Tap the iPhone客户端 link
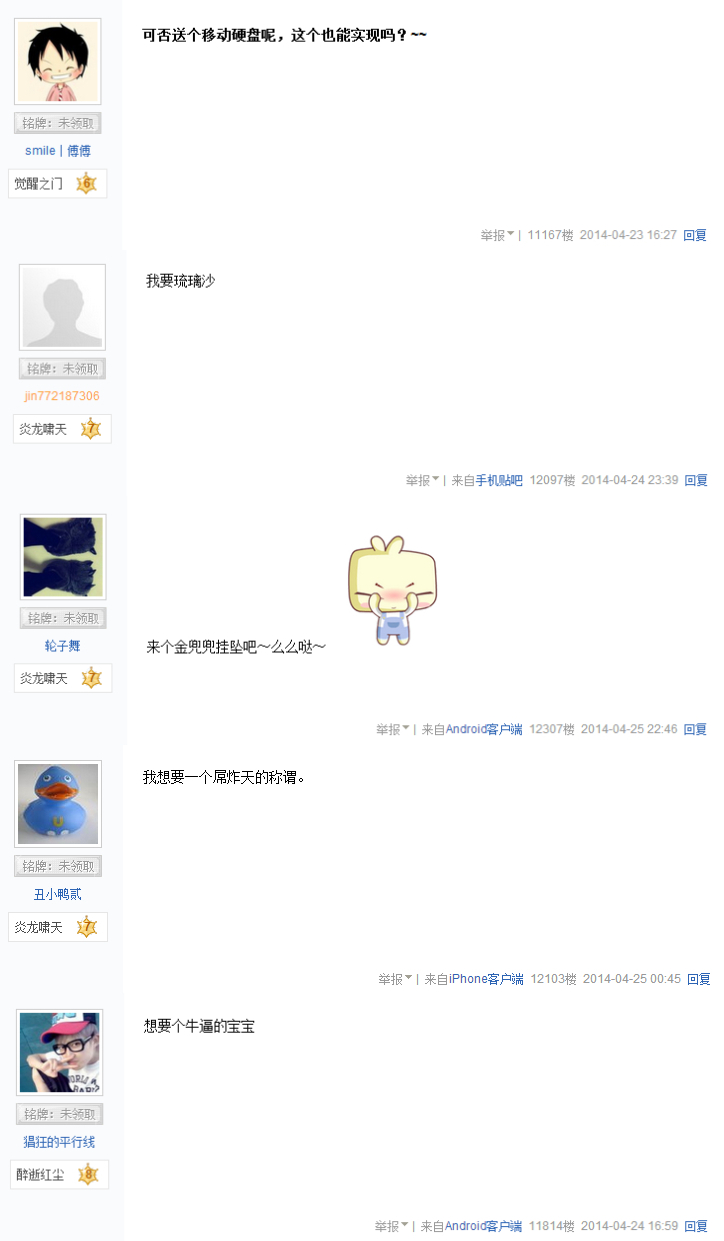Image resolution: width=724 pixels, height=1241 pixels. (x=486, y=979)
